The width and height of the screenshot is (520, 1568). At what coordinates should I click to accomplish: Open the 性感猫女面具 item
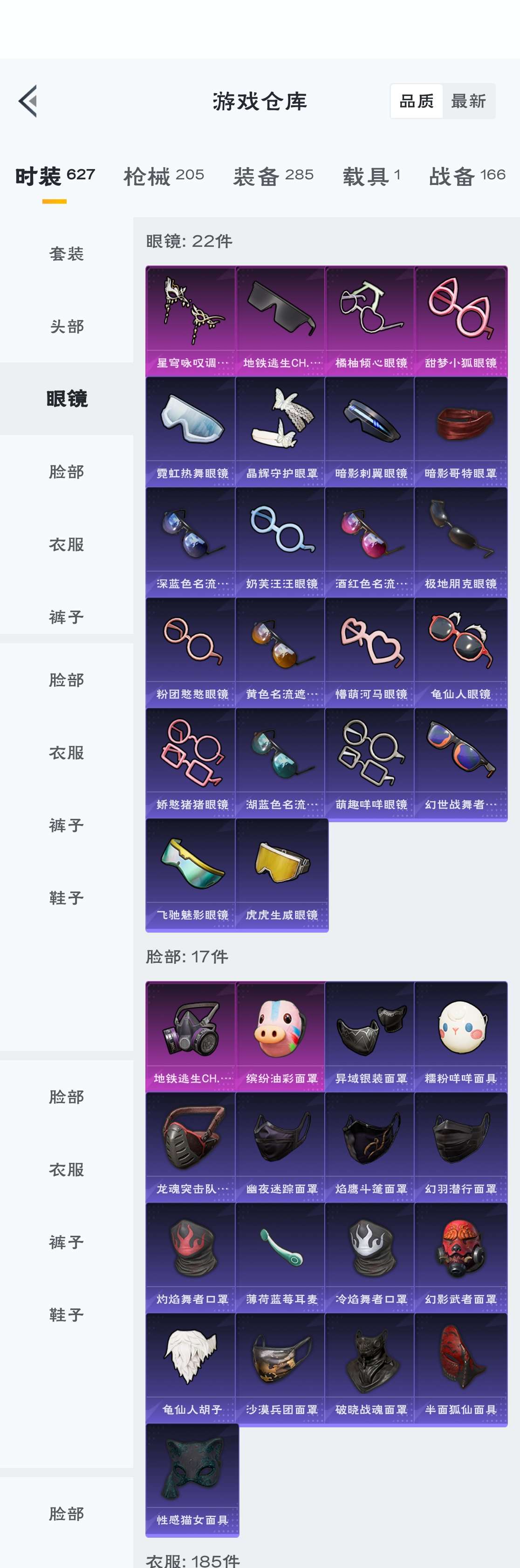pos(191,1478)
